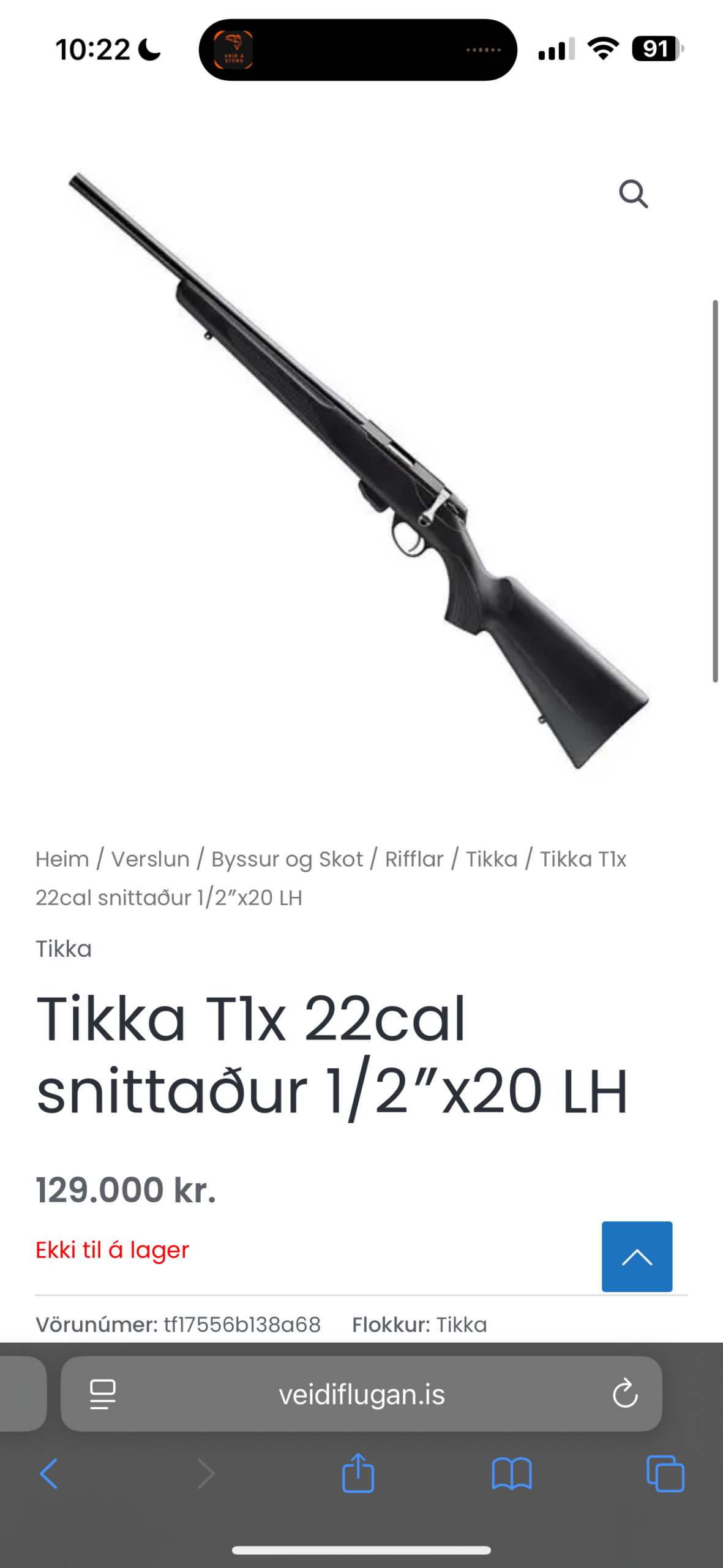Open Byssur og Skot category breadcrumb

[287, 859]
